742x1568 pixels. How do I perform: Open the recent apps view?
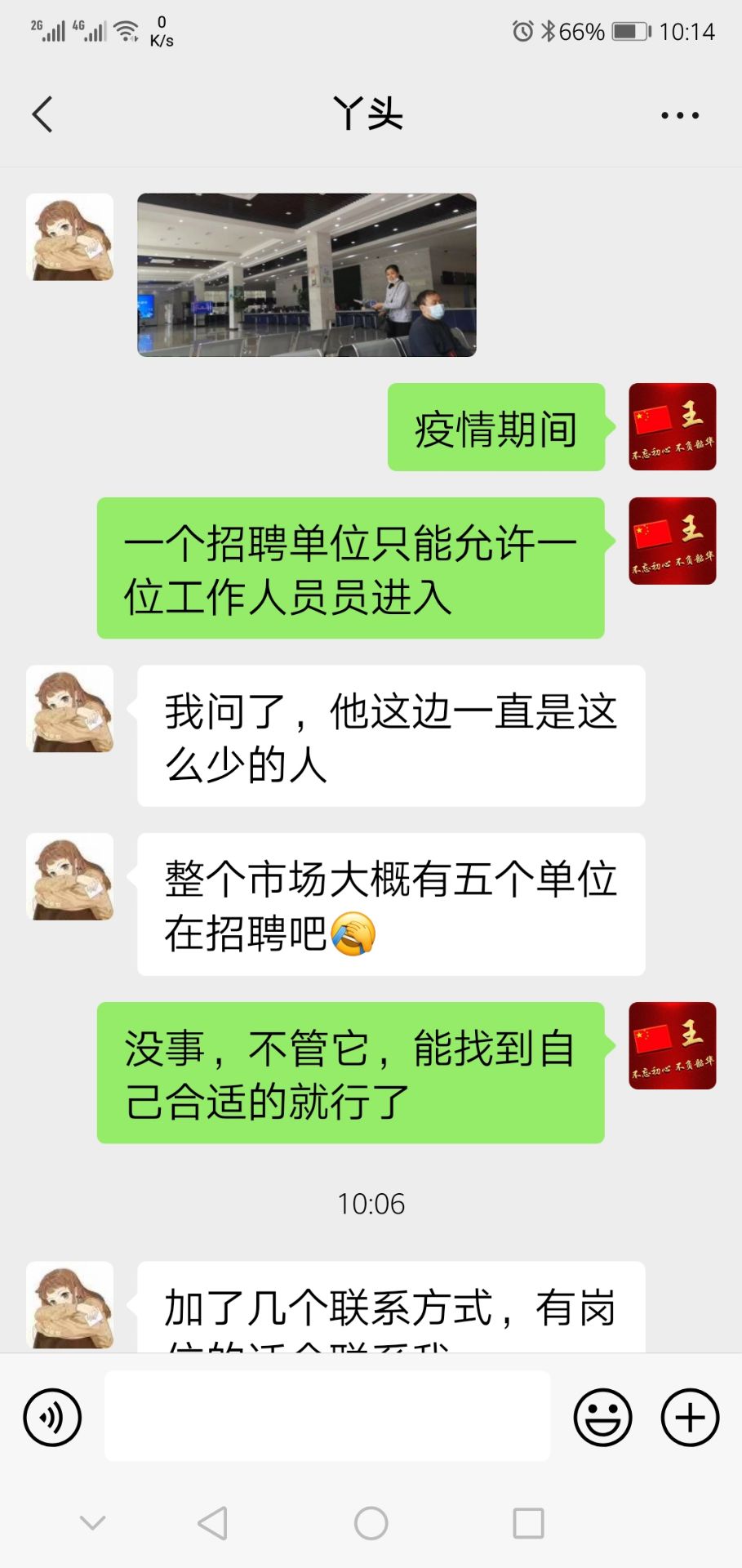click(x=528, y=1523)
